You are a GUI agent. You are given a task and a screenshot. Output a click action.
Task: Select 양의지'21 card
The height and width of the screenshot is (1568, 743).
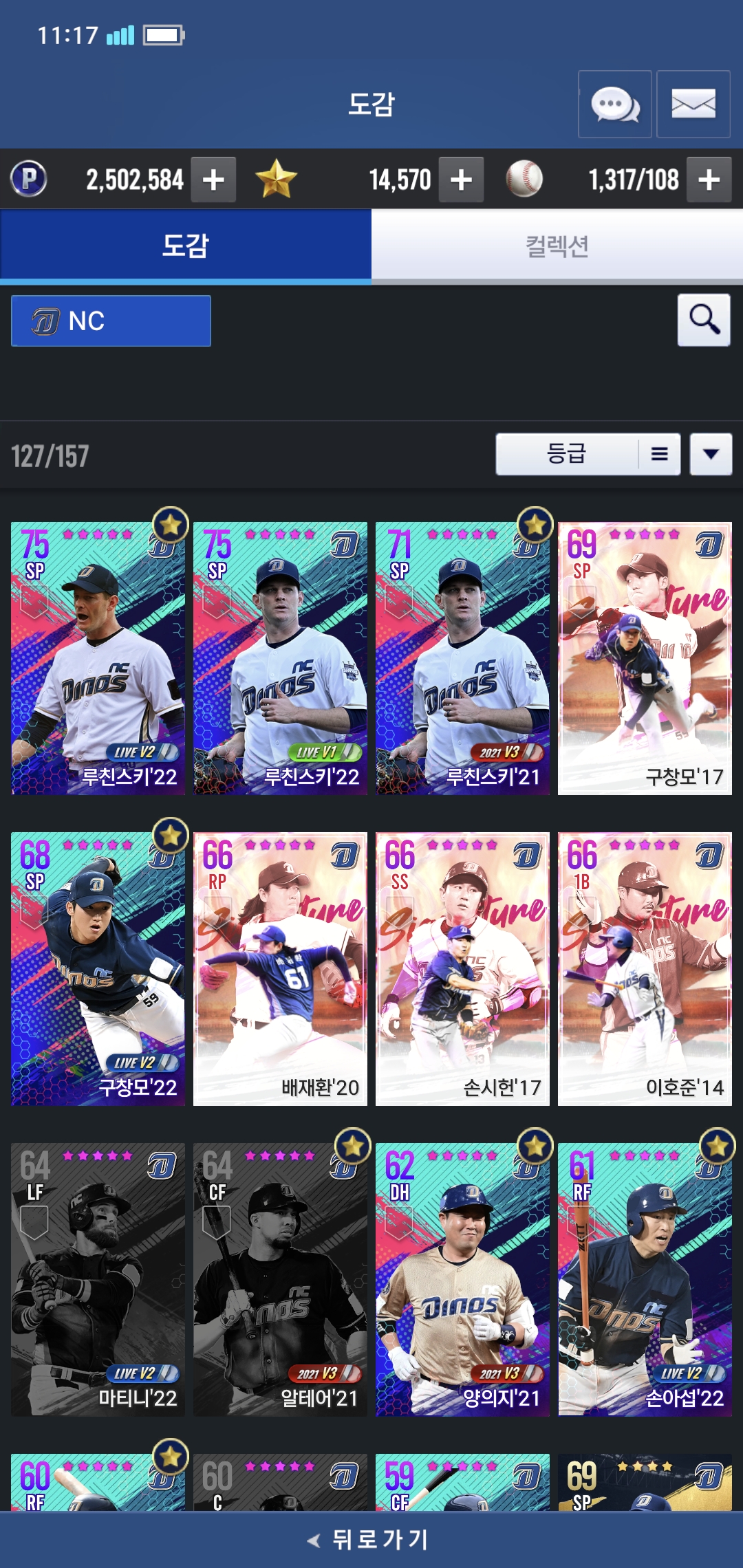(x=462, y=1279)
